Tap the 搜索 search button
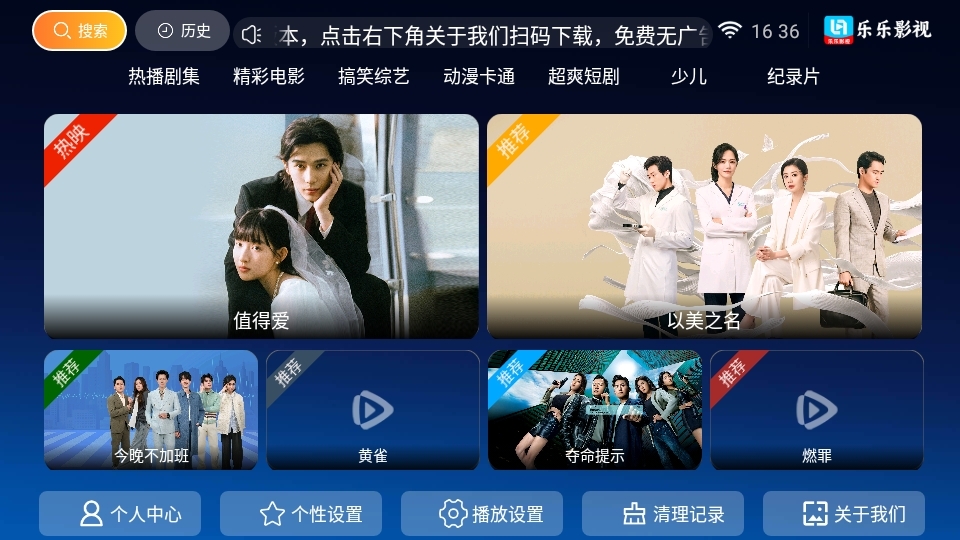Image resolution: width=960 pixels, height=540 pixels. [x=79, y=31]
